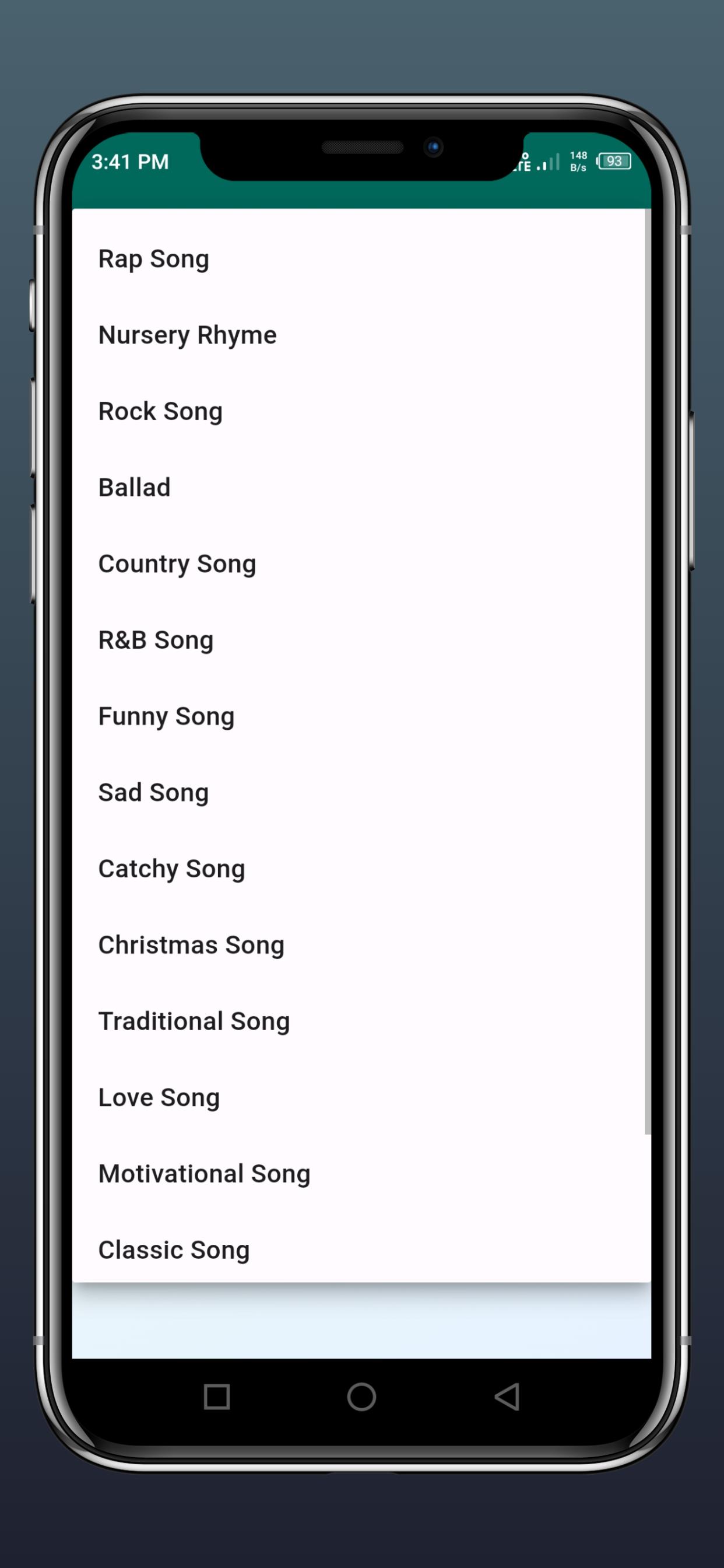Select Funny Song
724x1568 pixels.
click(x=361, y=716)
